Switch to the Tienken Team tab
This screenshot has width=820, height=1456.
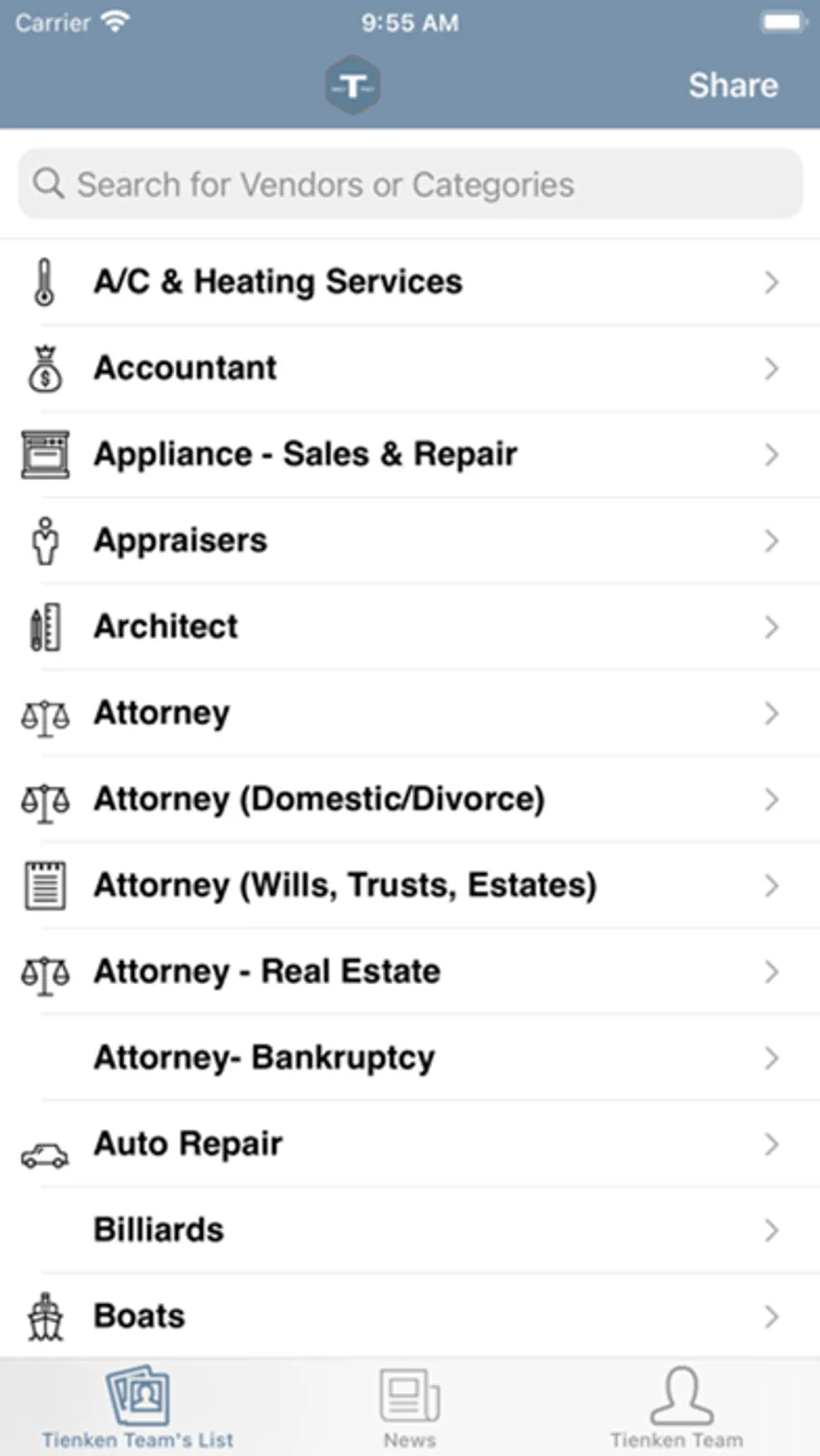(678, 1408)
